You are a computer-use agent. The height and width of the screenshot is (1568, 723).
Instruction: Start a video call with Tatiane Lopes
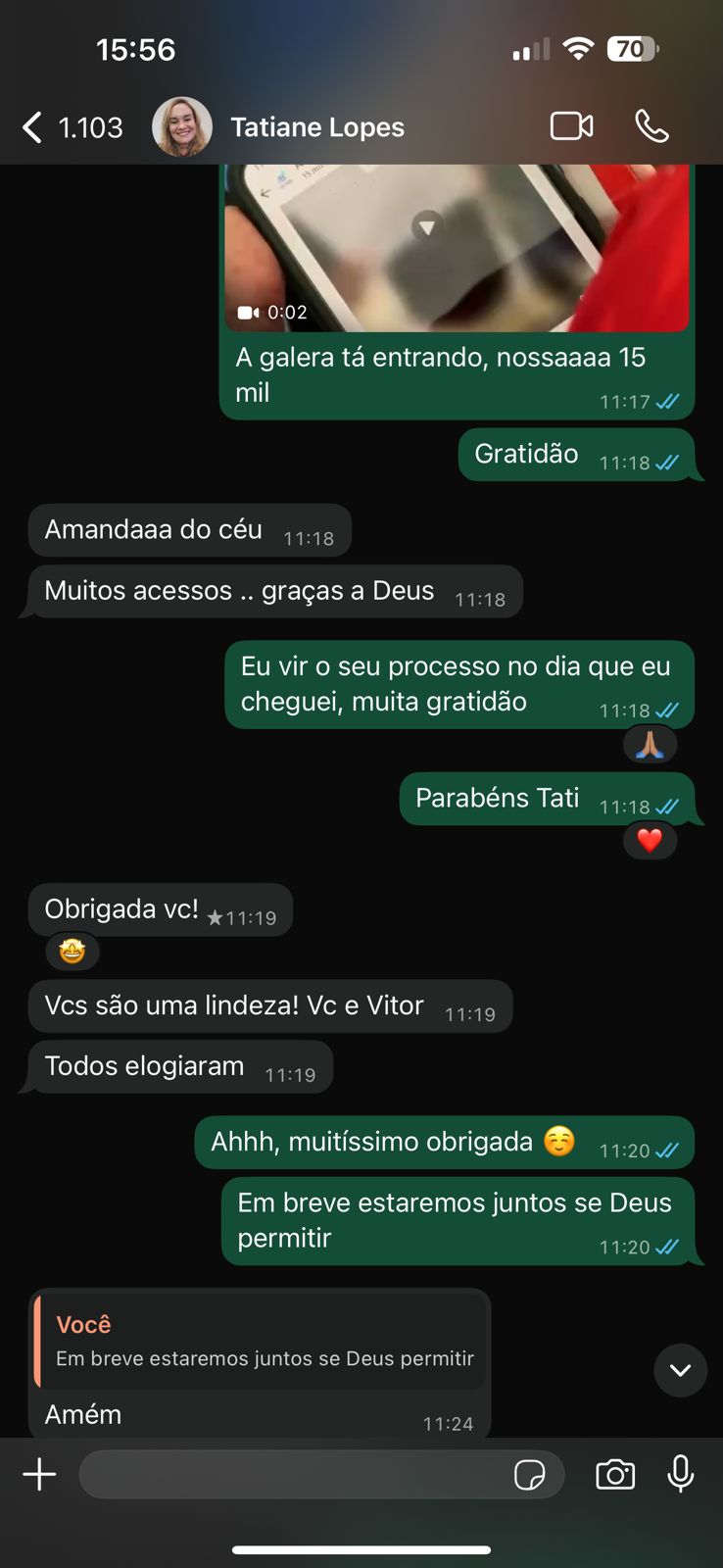[x=572, y=126]
